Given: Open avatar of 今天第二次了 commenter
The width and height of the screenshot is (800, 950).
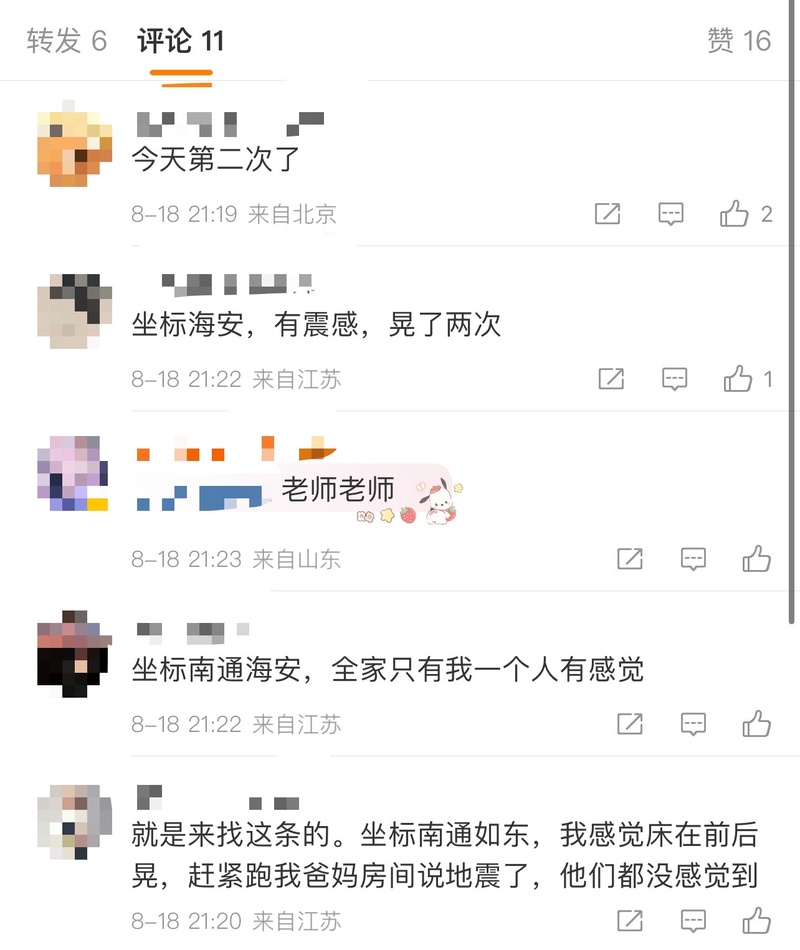Looking at the screenshot, I should pos(74,142).
